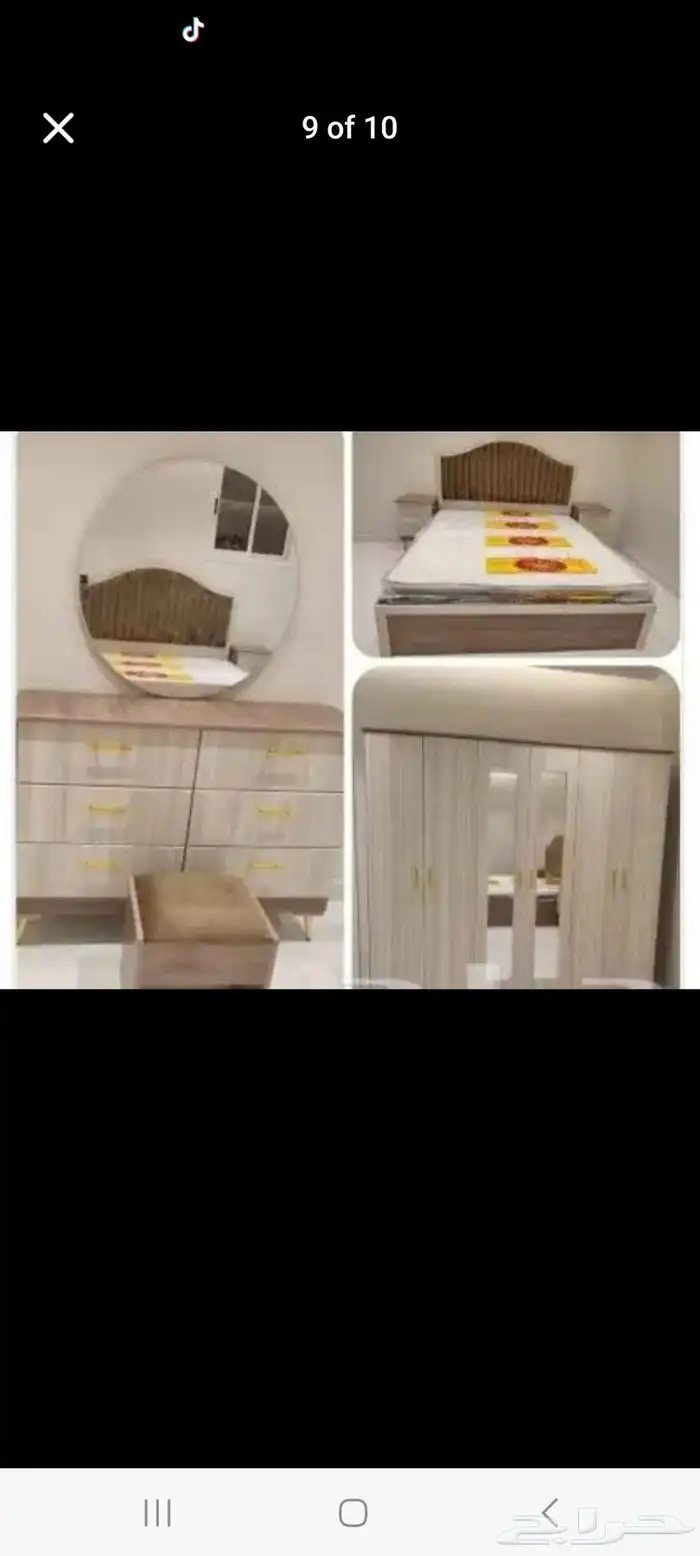
Task: Open recent apps from the navigation bar
Action: [x=157, y=1512]
